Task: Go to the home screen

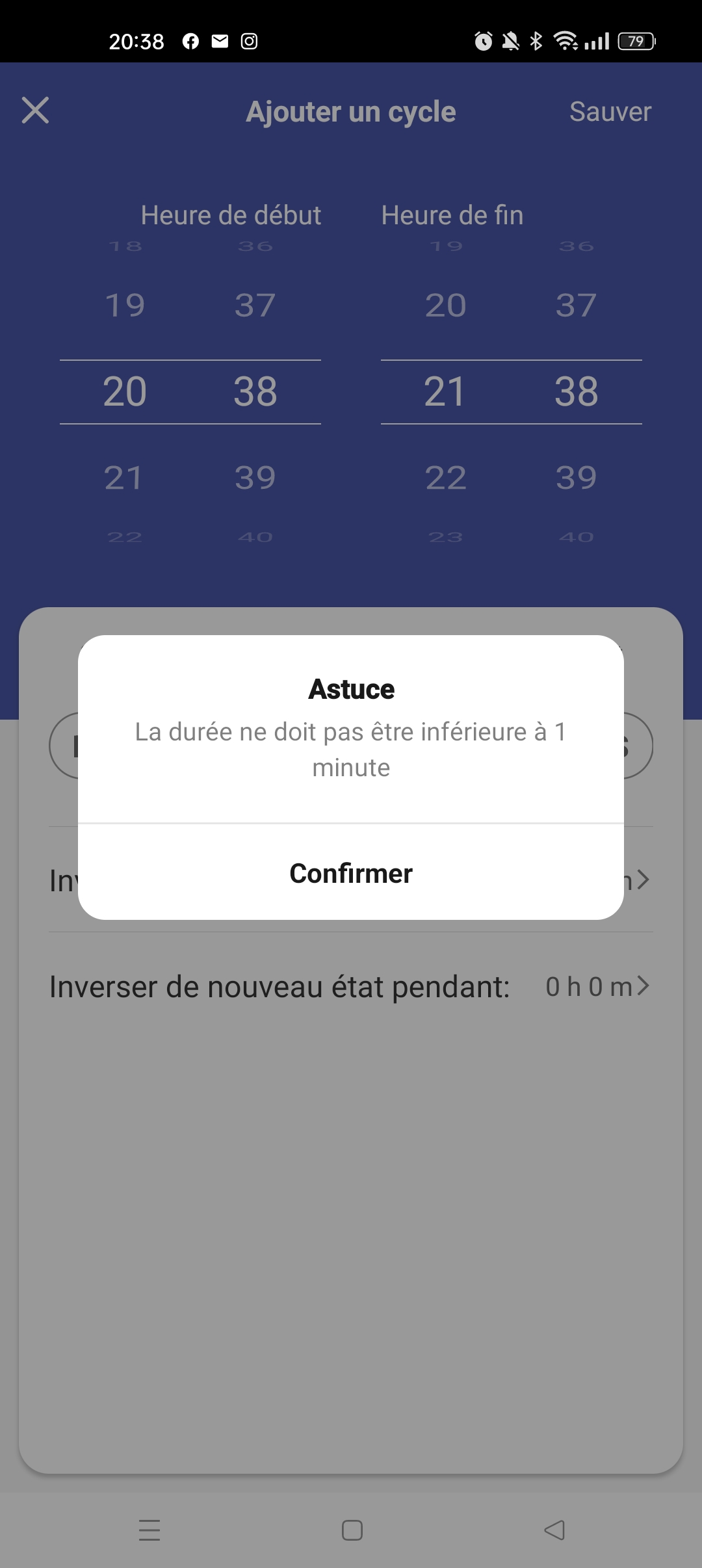Action: 352,1530
